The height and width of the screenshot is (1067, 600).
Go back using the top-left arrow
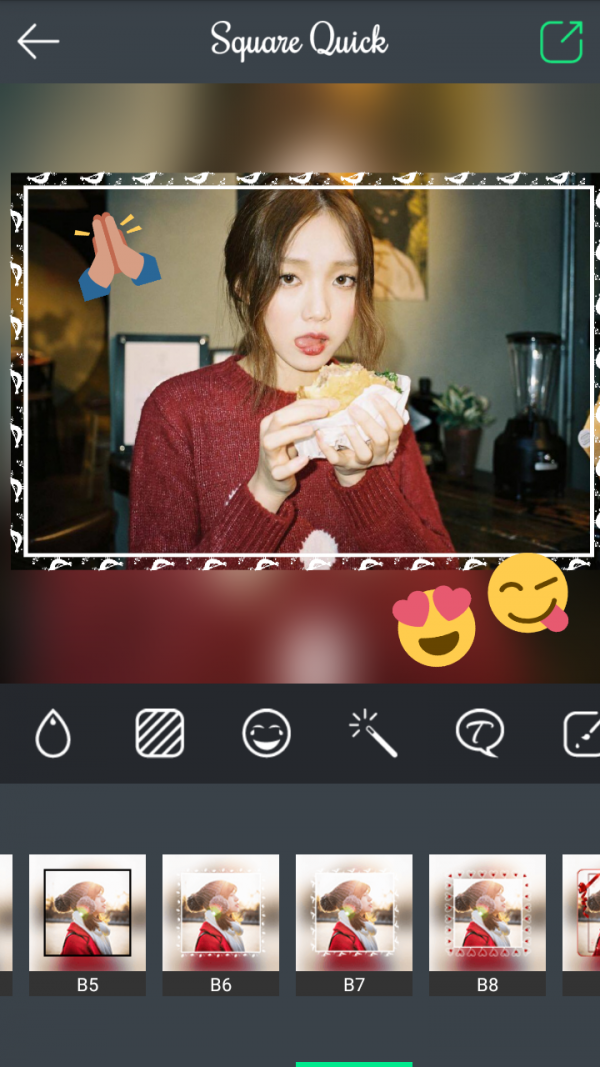[x=39, y=41]
